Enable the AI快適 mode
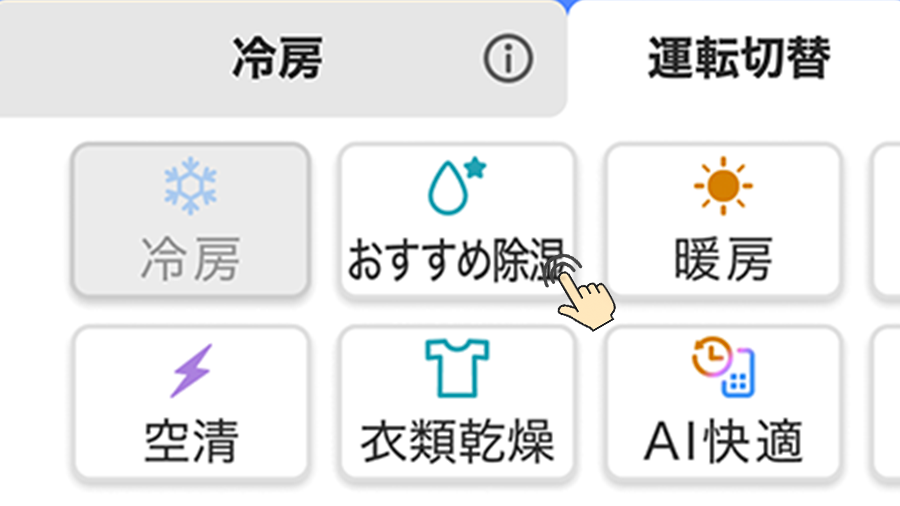This screenshot has width=900, height=506. coord(723,402)
